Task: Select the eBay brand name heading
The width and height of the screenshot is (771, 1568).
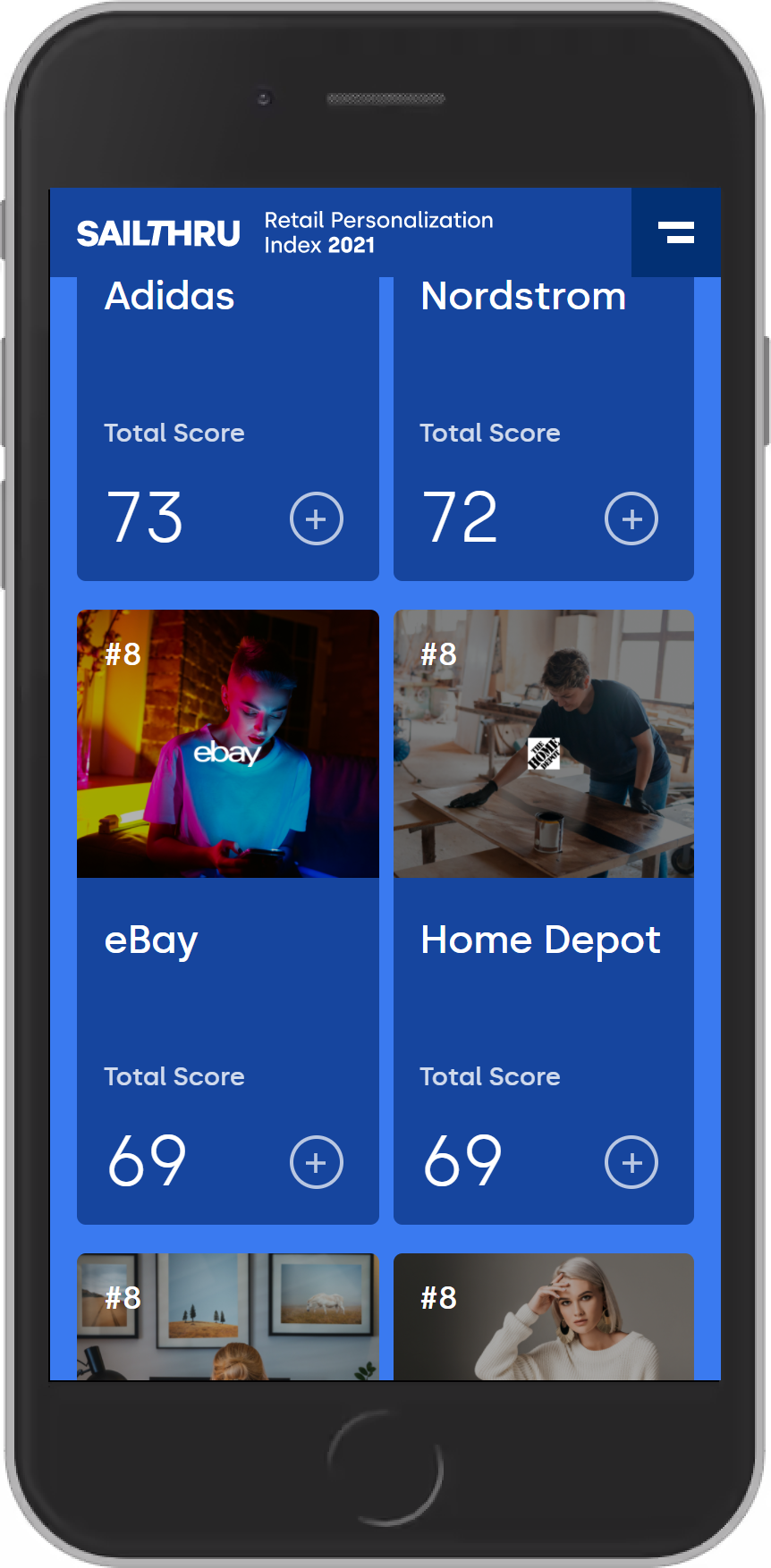Action: point(150,940)
